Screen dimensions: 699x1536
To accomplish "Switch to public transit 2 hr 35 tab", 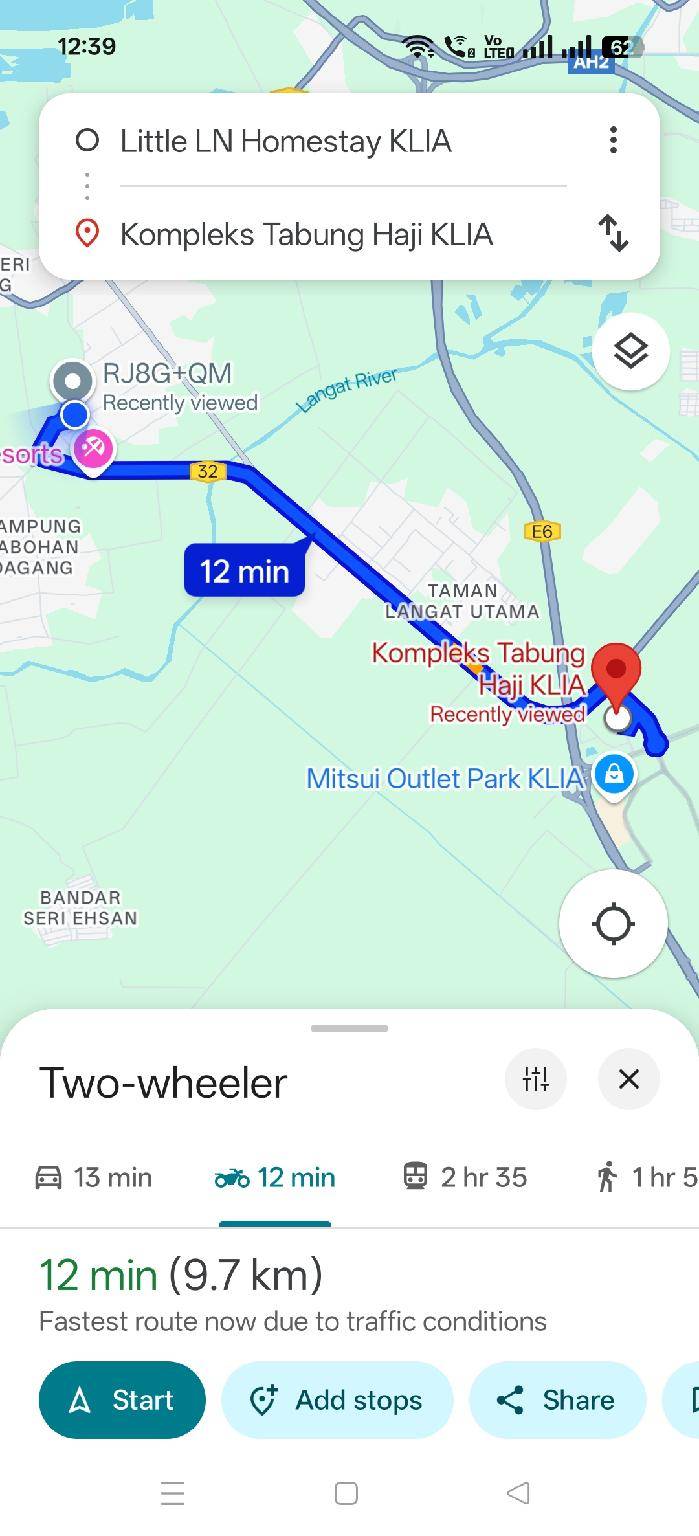I will point(465,1177).
